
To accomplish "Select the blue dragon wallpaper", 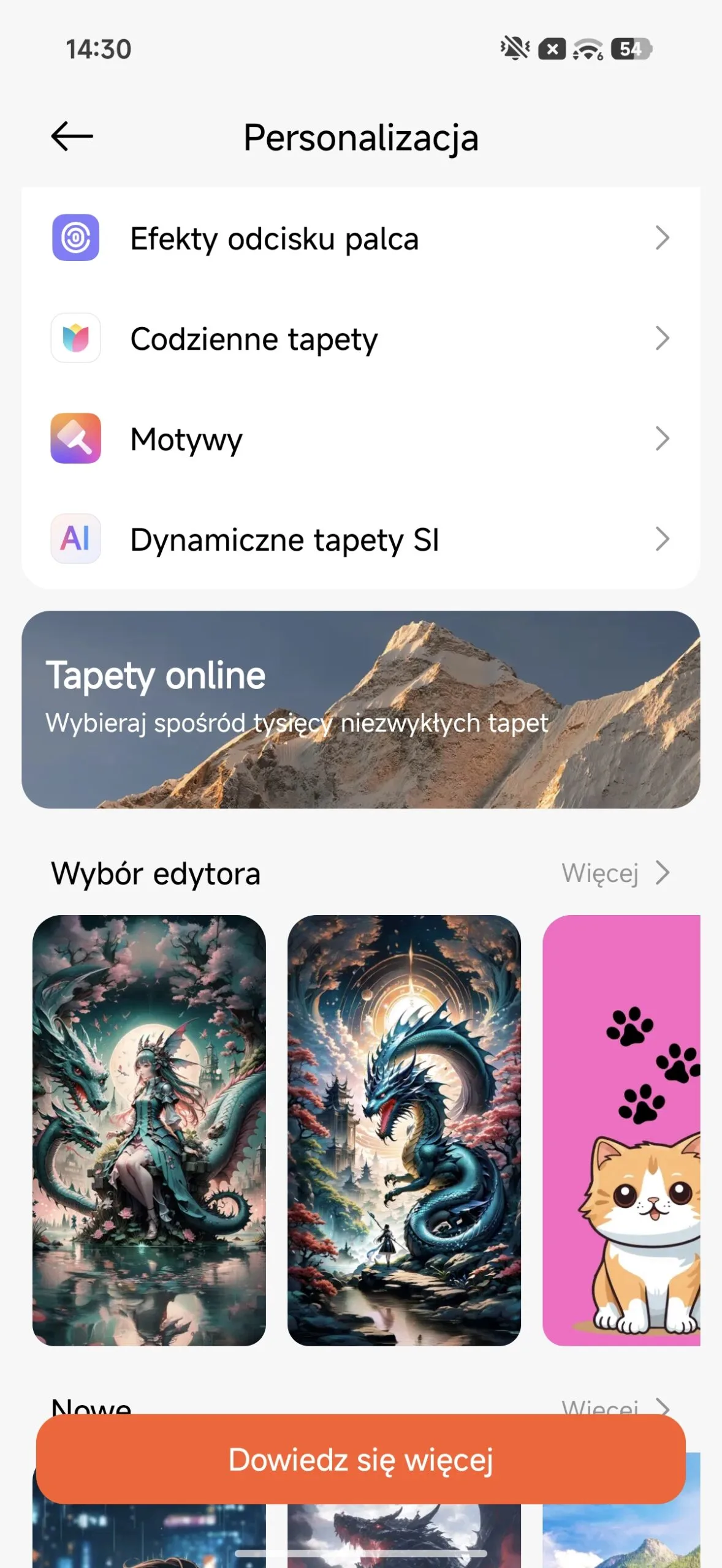I will tap(404, 1130).
